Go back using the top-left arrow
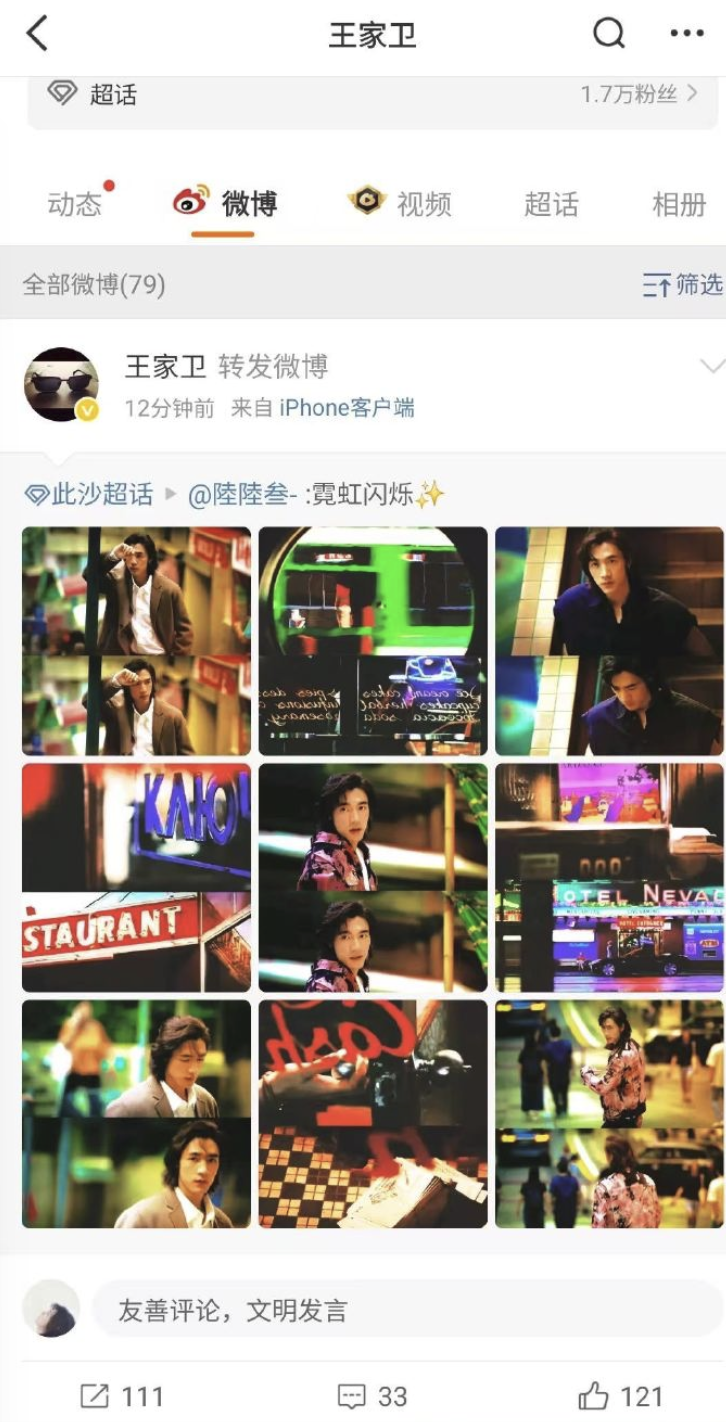 tap(37, 34)
